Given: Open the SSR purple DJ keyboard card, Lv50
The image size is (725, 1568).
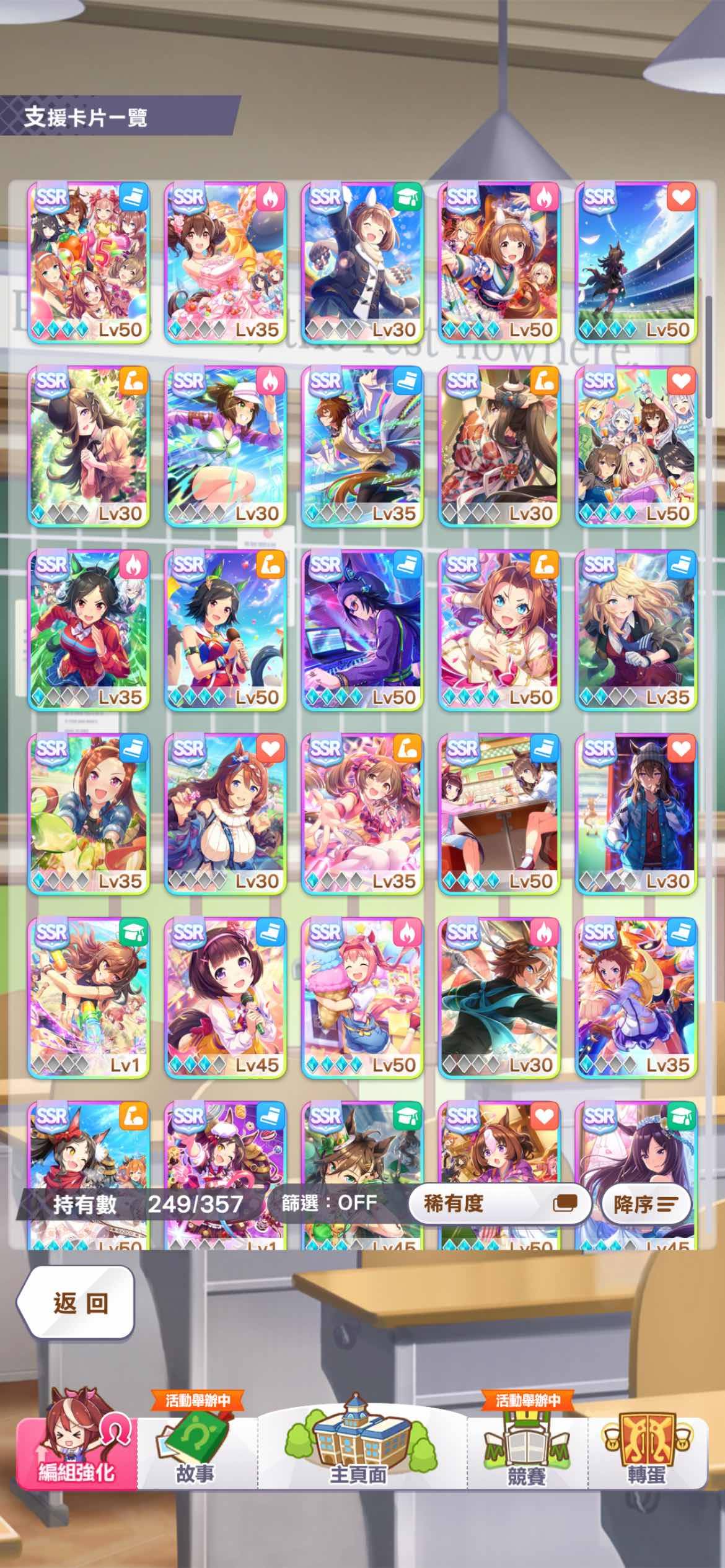Looking at the screenshot, I should pyautogui.click(x=362, y=630).
